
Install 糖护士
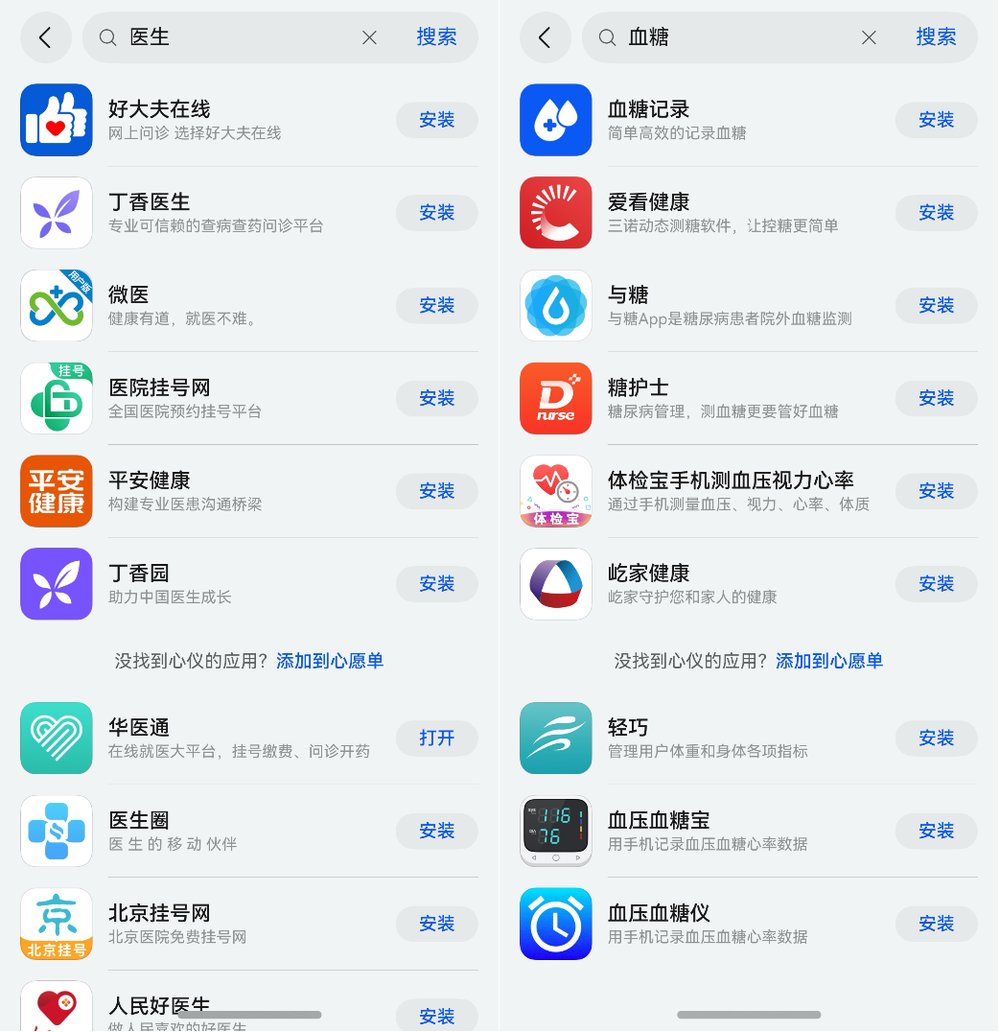pyautogui.click(x=936, y=398)
